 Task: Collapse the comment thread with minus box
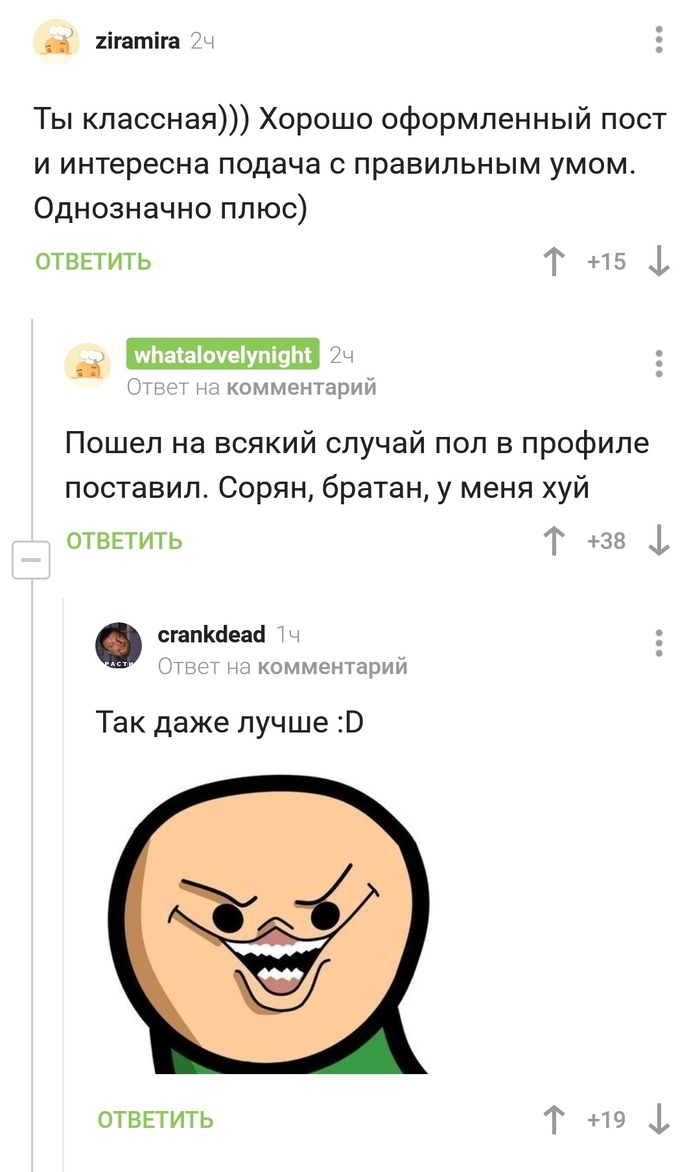pyautogui.click(x=30, y=559)
